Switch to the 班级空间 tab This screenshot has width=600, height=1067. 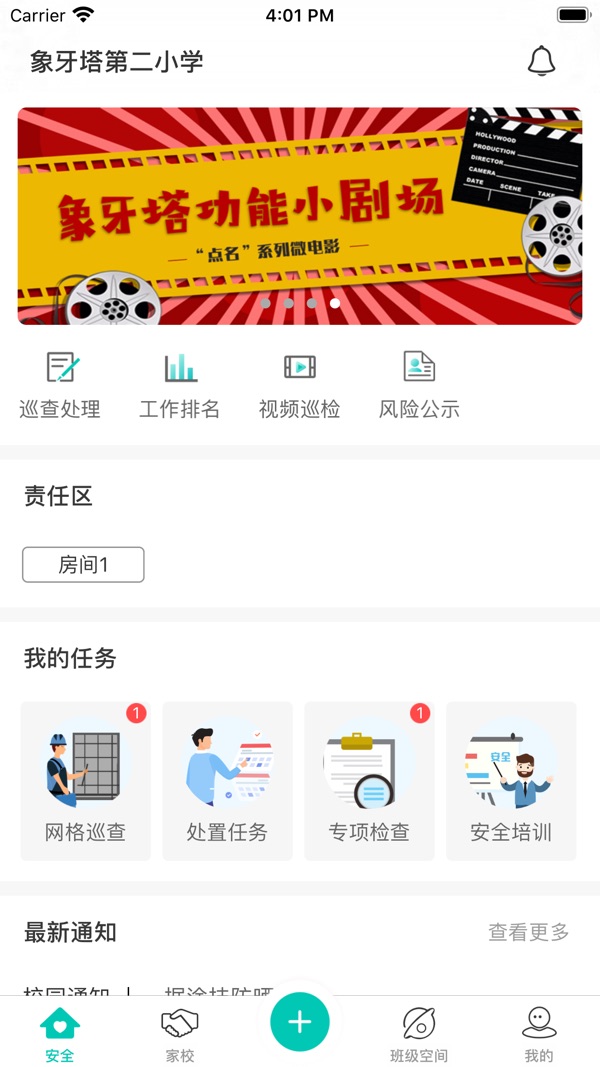tap(419, 1035)
